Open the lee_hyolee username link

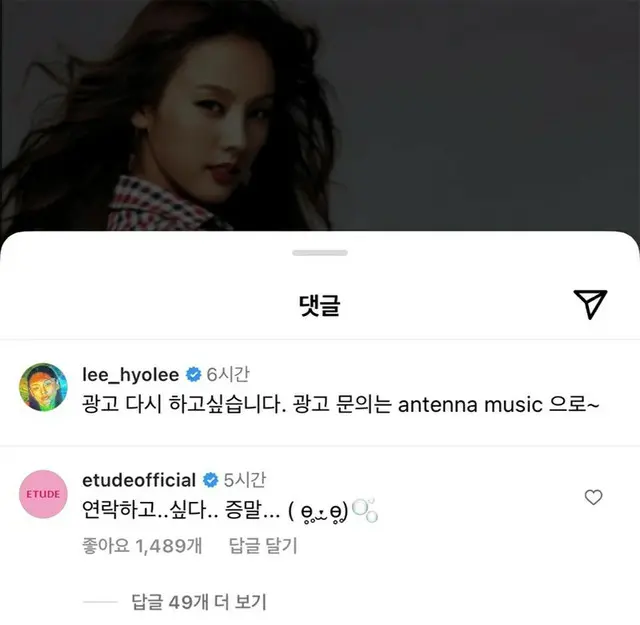[130, 375]
